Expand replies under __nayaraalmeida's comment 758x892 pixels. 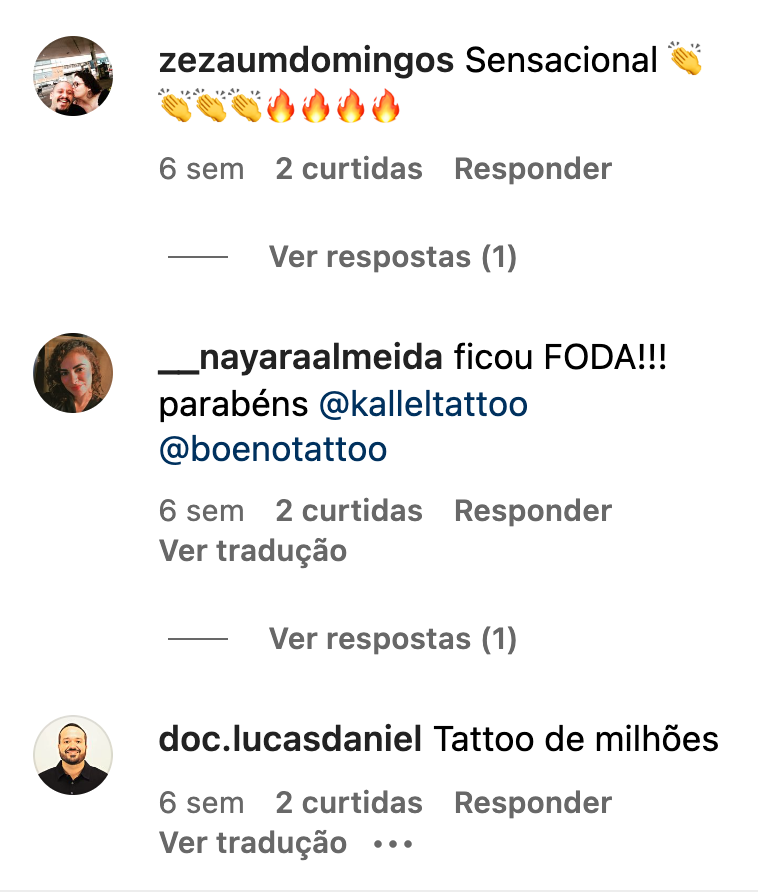pyautogui.click(x=392, y=639)
